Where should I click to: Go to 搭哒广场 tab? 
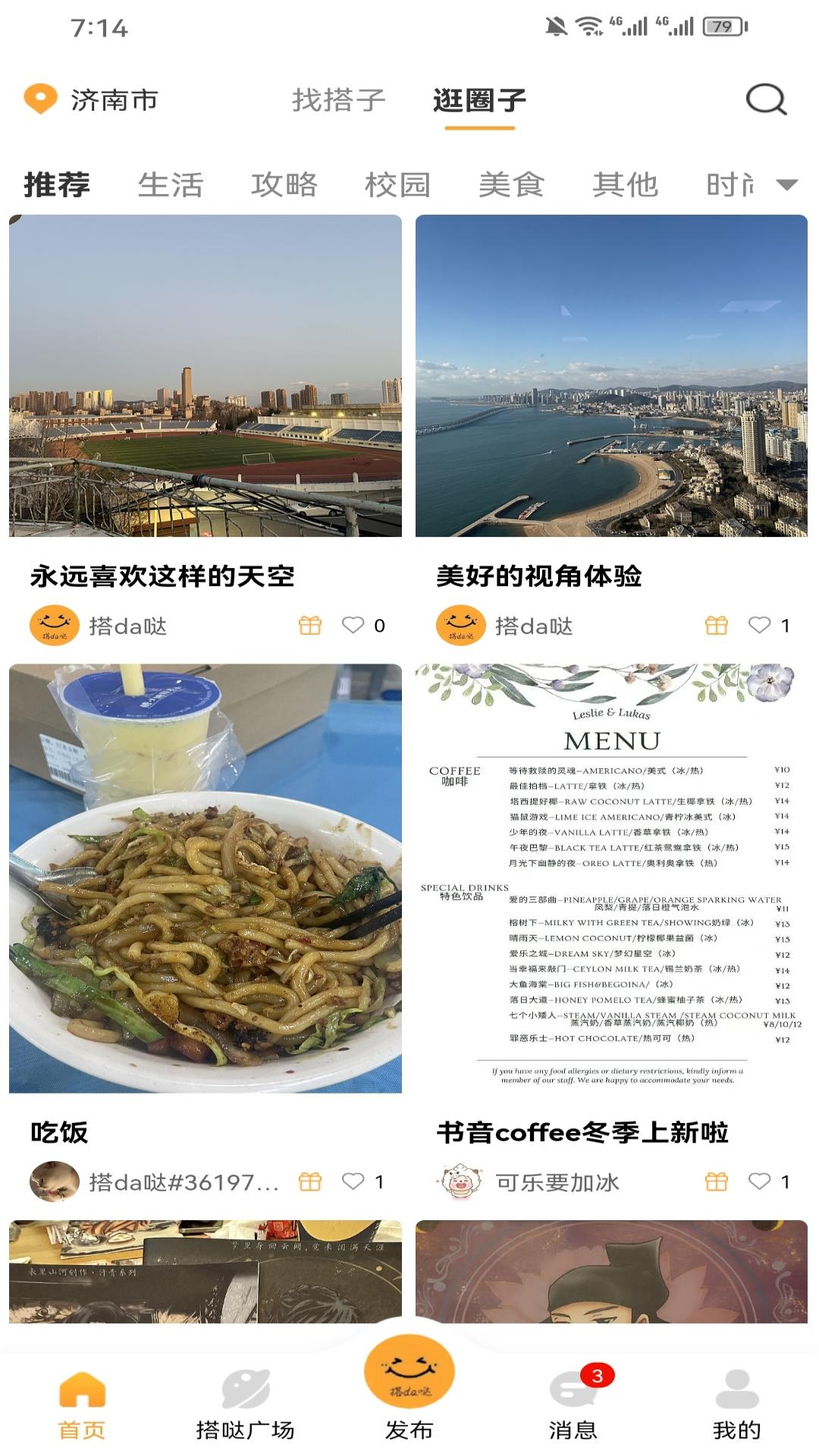click(245, 1405)
